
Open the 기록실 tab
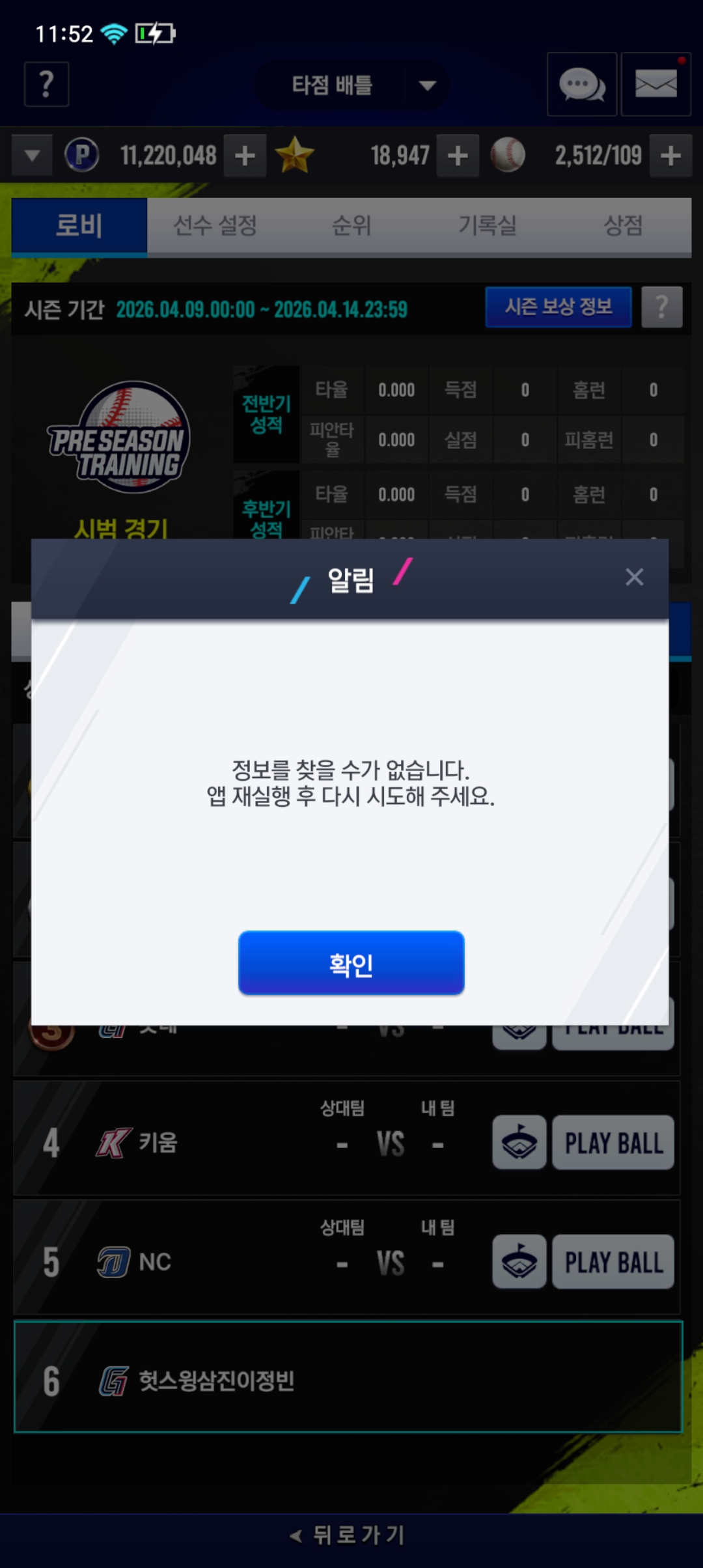click(x=487, y=226)
